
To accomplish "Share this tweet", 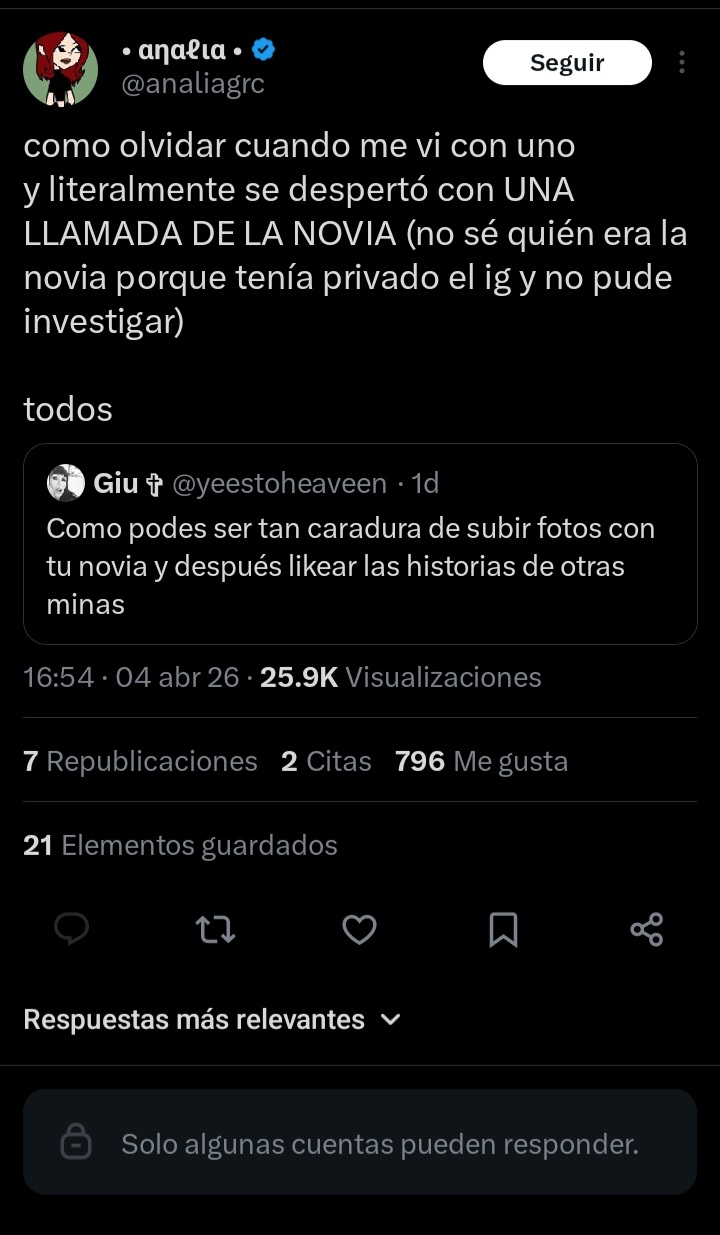I will click(x=647, y=929).
